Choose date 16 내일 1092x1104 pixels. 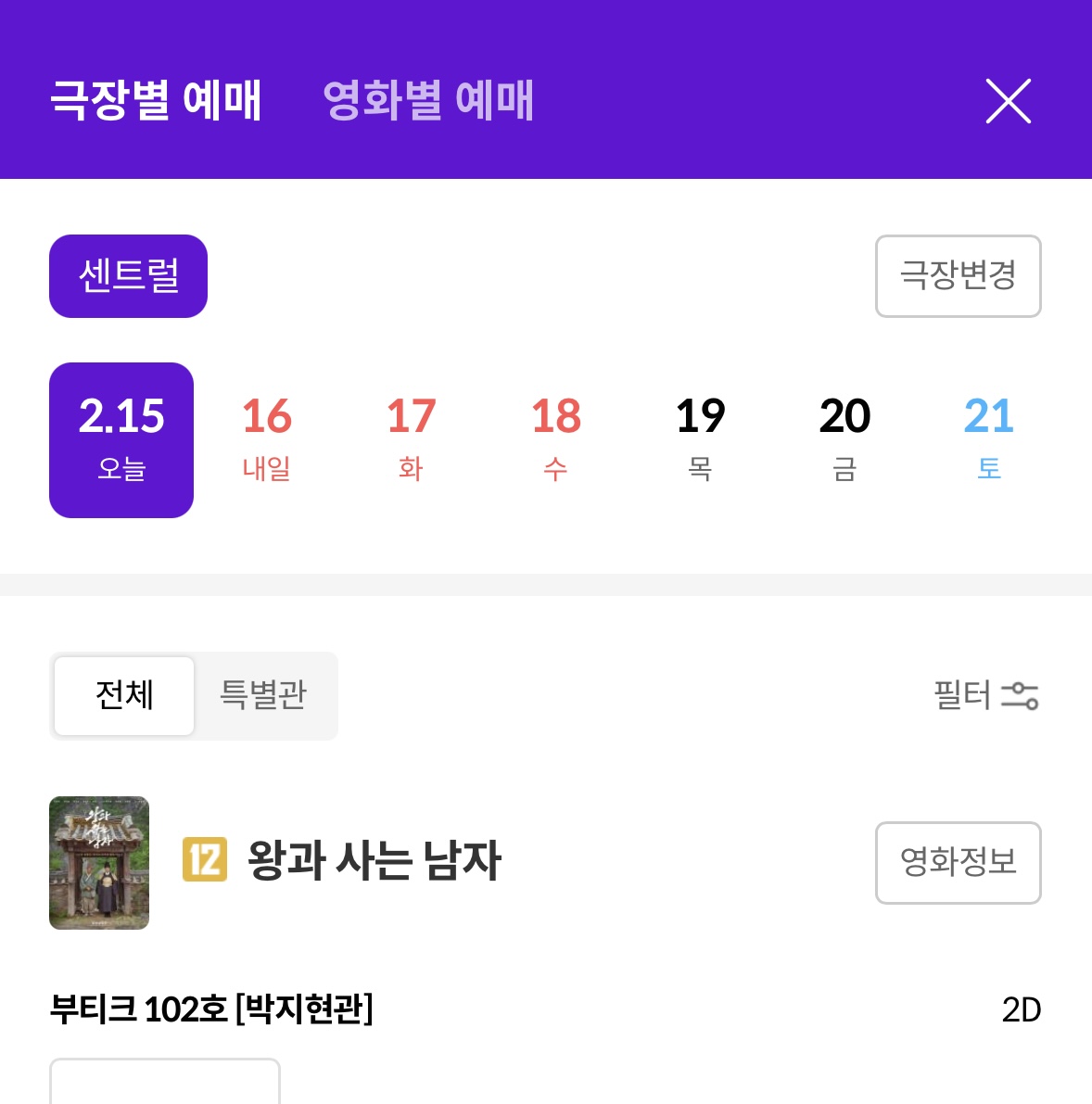pyautogui.click(x=267, y=439)
